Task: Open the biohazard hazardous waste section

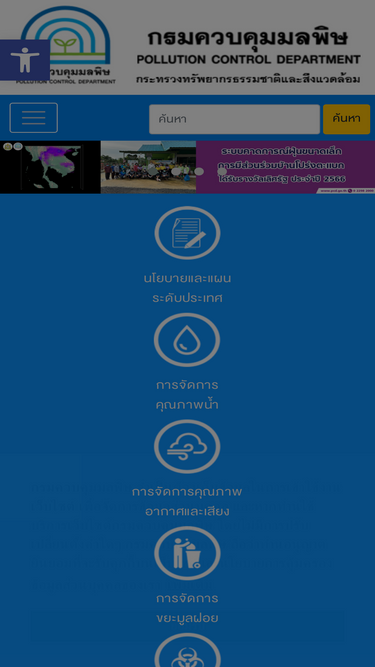Action: [x=188, y=650]
